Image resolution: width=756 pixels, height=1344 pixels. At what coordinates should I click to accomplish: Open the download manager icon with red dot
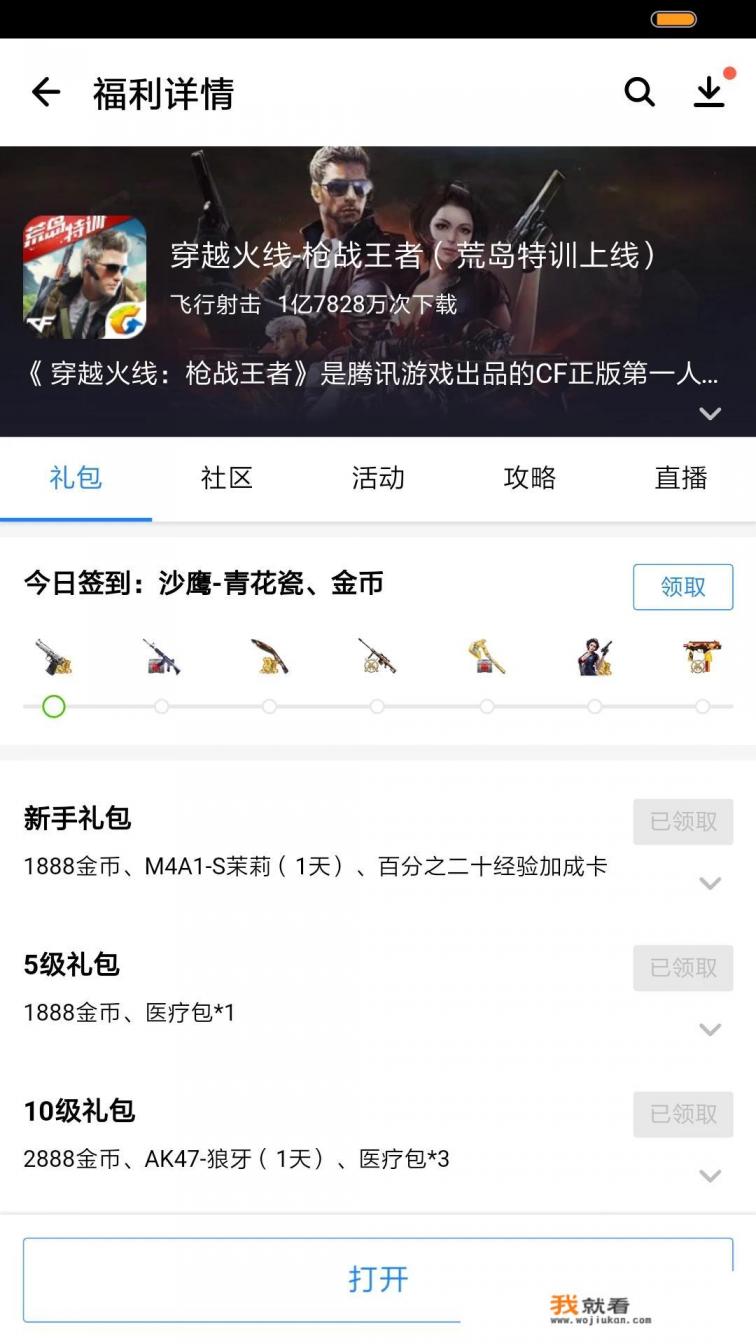[712, 92]
